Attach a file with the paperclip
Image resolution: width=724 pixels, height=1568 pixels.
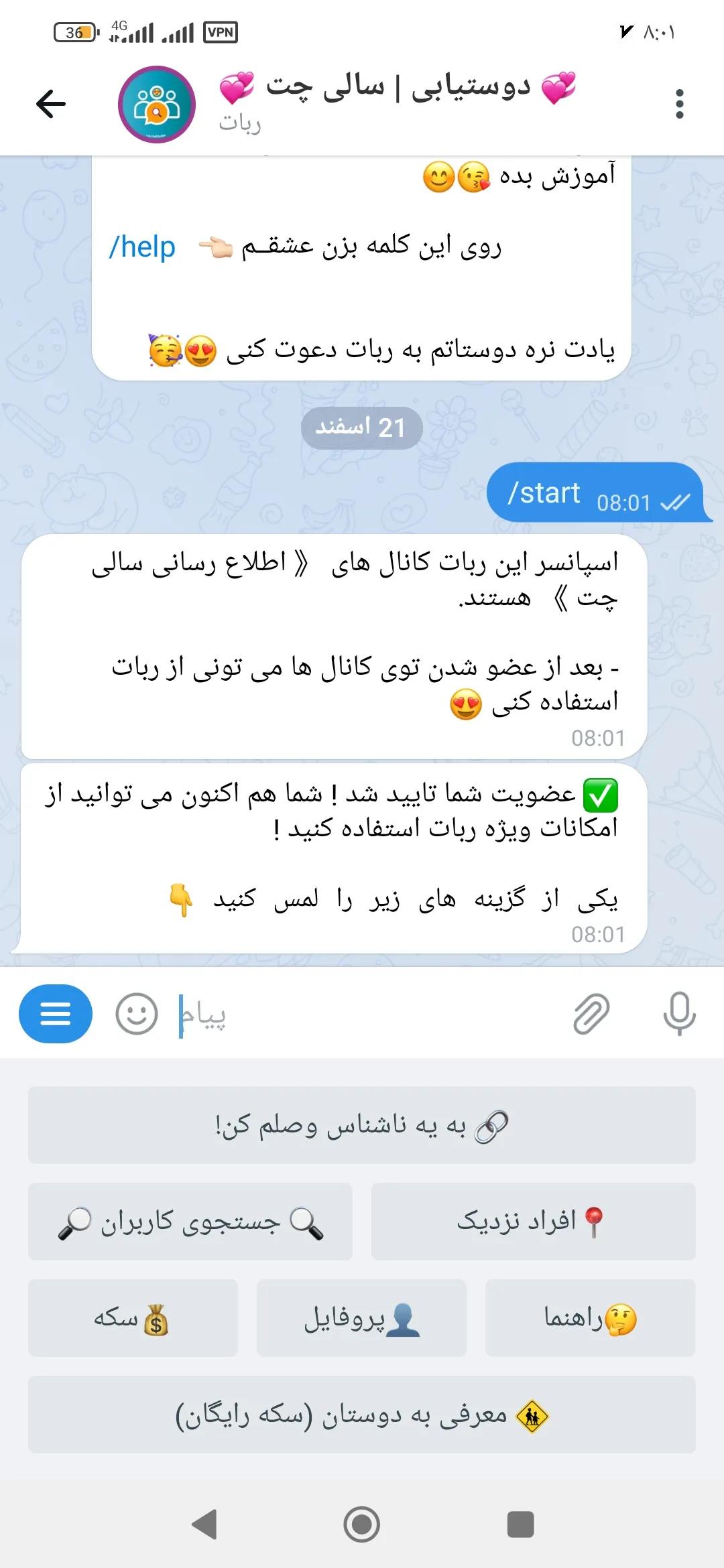pos(591,1014)
